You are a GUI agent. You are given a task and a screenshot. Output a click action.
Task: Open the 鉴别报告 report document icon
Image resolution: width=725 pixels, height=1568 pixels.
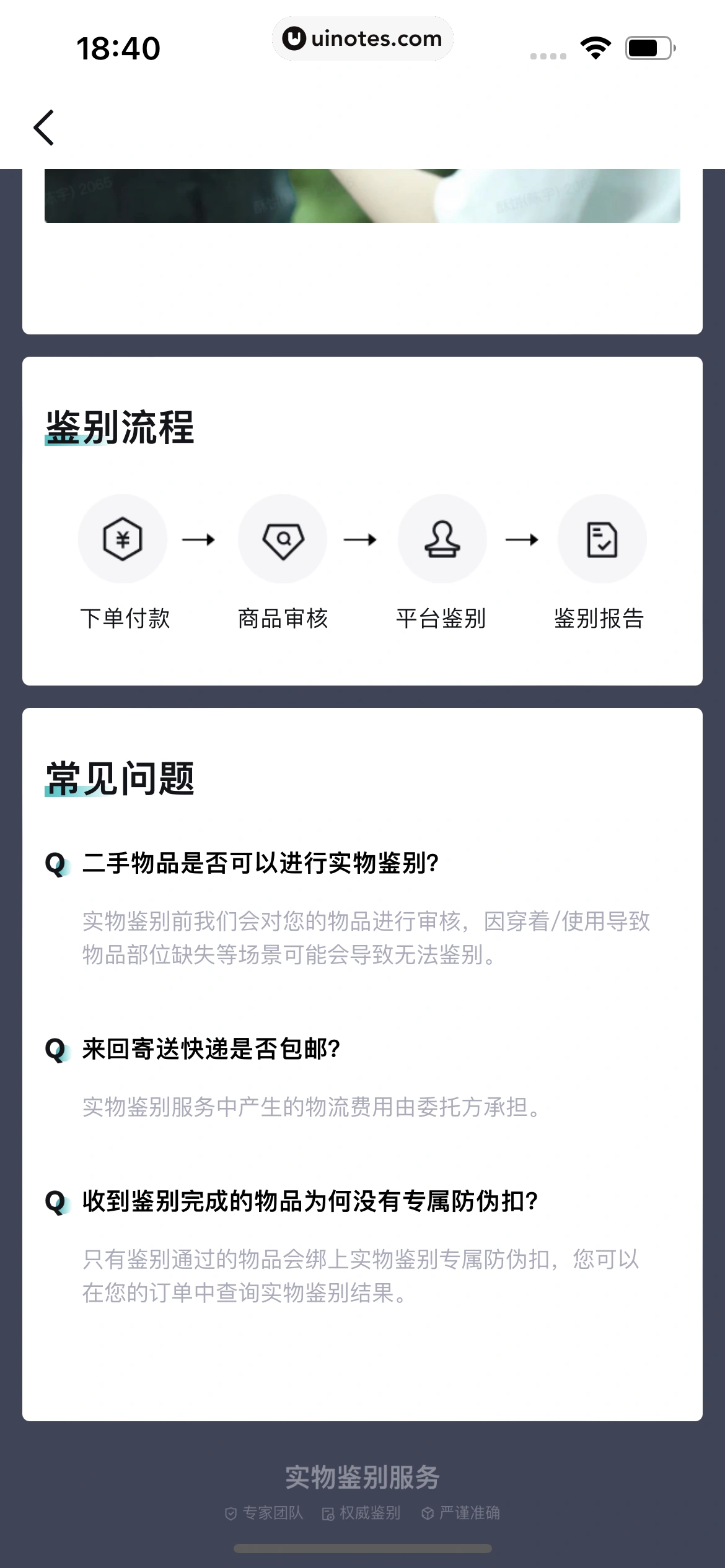pos(602,538)
